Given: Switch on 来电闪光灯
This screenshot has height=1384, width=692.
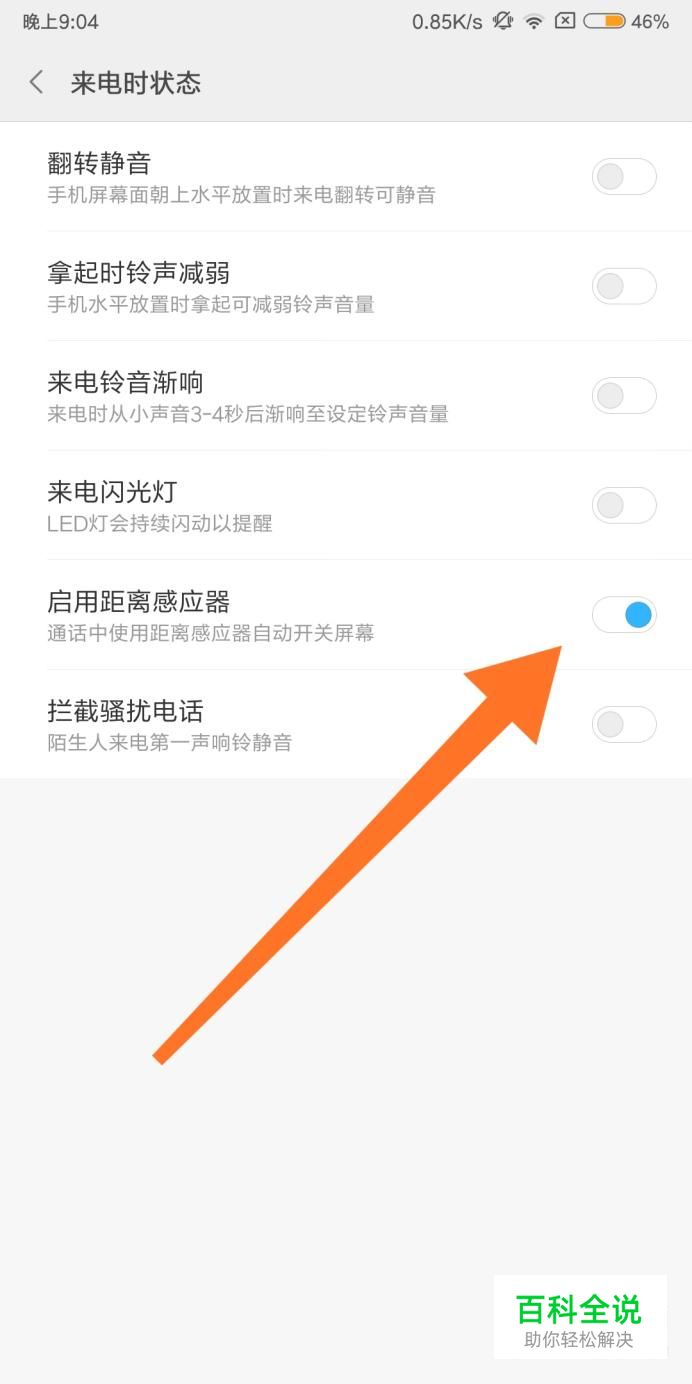Looking at the screenshot, I should 624,505.
